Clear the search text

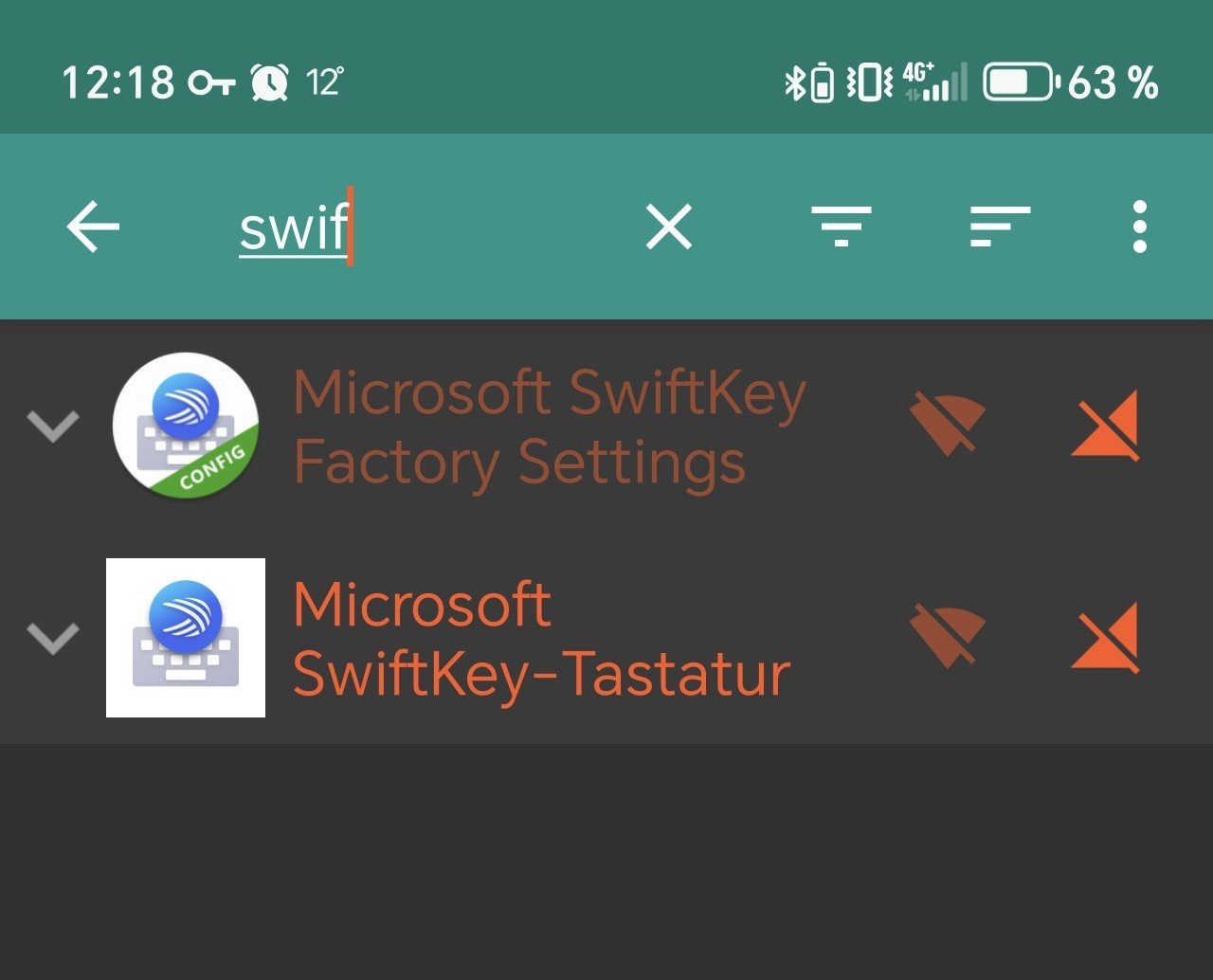coord(669,227)
